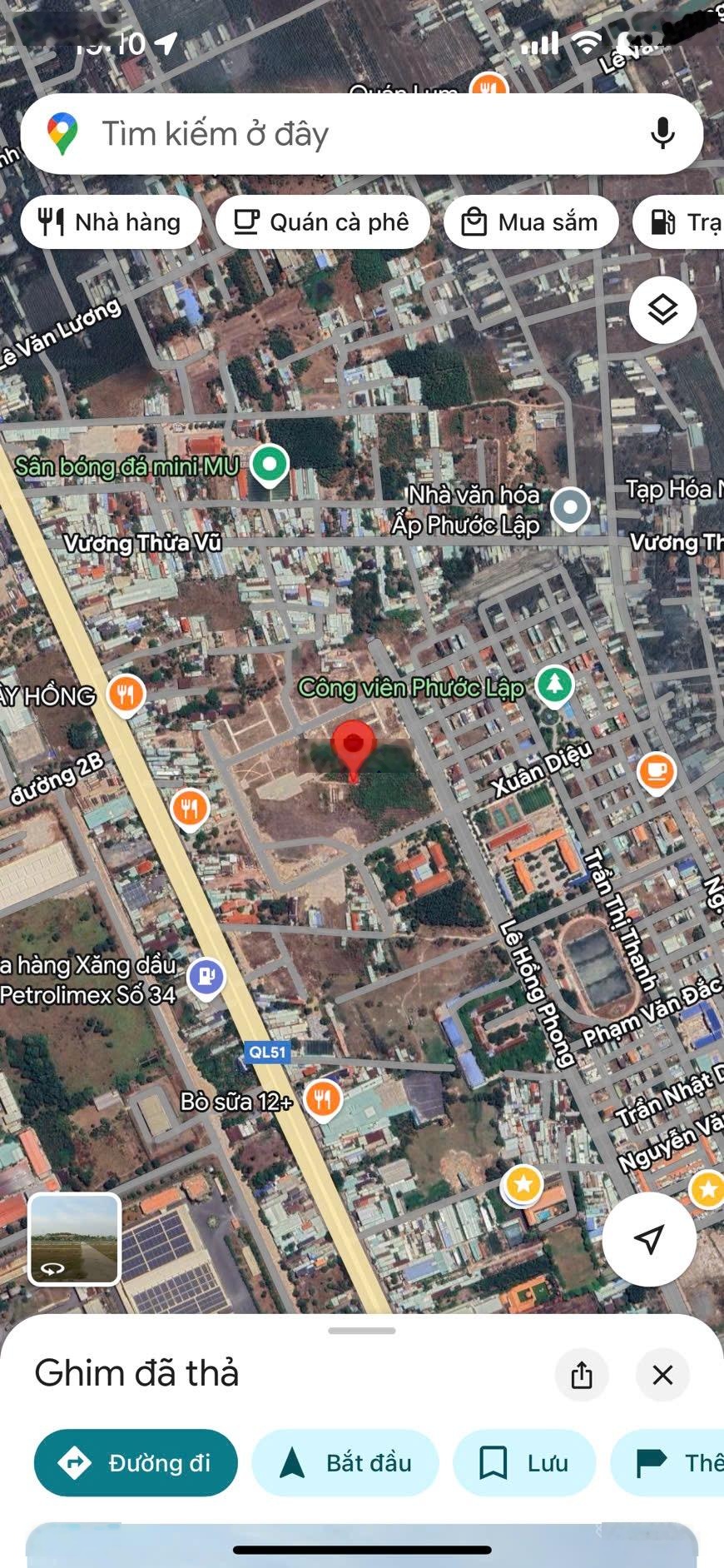
Task: Get directions with Đường đi
Action: tap(136, 1463)
